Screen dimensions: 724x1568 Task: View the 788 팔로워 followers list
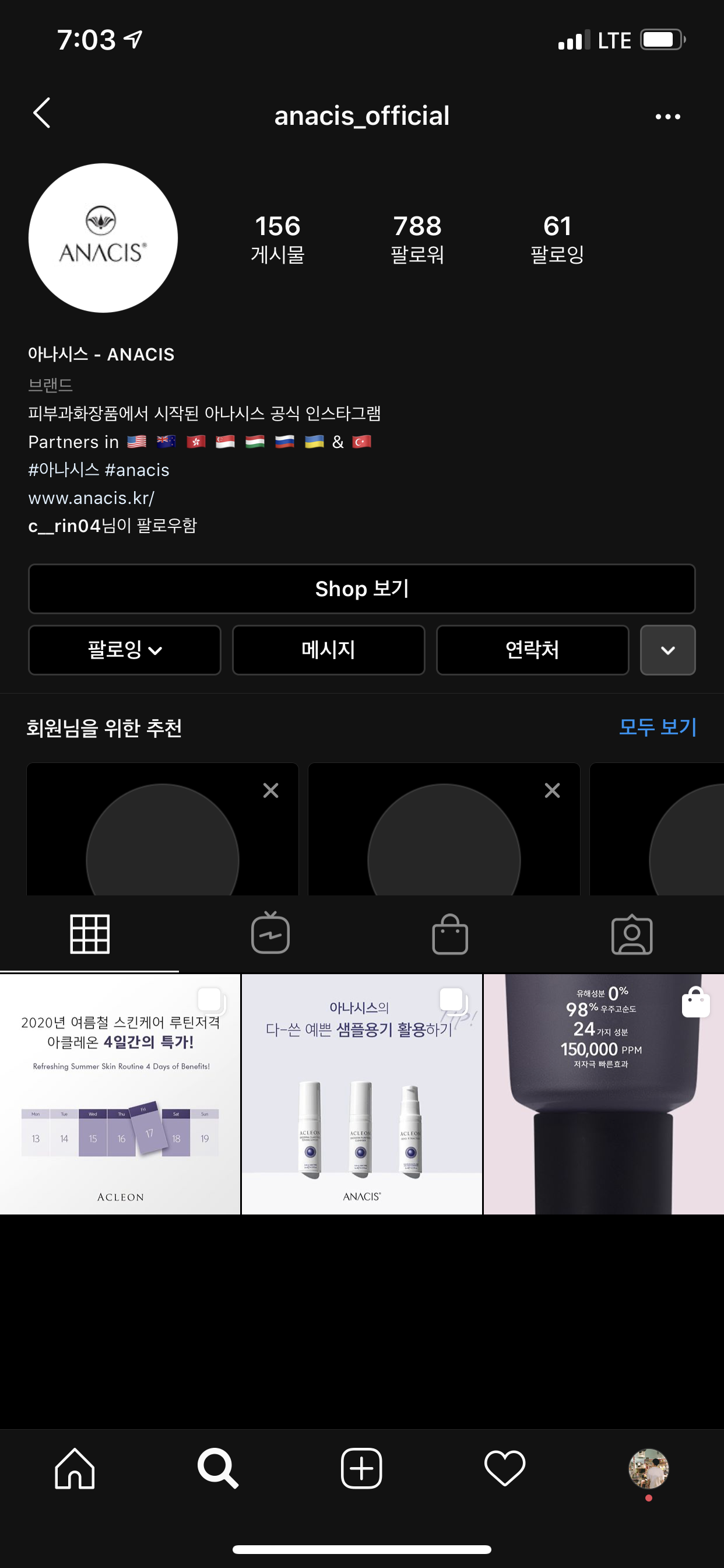point(417,239)
